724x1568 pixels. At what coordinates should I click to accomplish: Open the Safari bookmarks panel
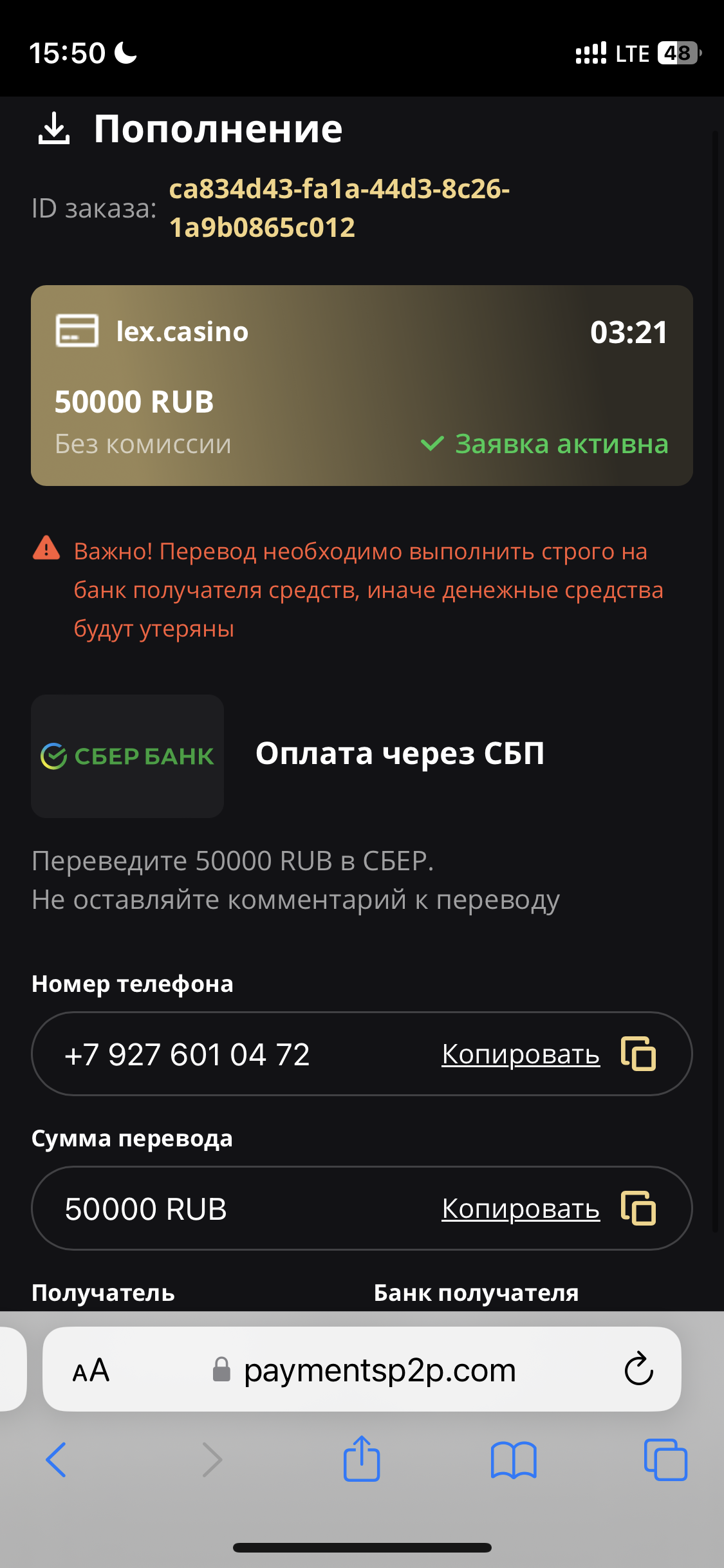[x=514, y=1460]
